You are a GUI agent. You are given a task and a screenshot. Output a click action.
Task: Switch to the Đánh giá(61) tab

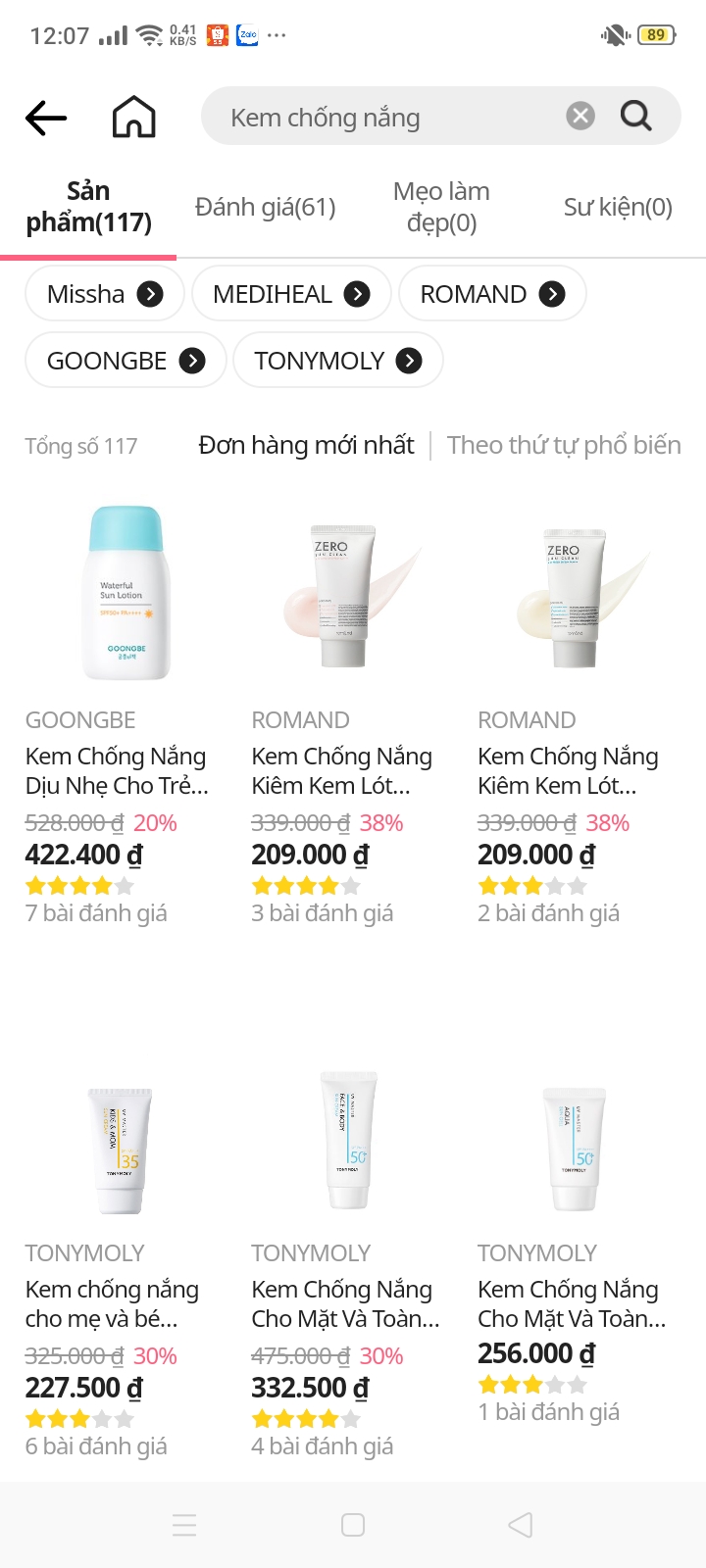[265, 207]
